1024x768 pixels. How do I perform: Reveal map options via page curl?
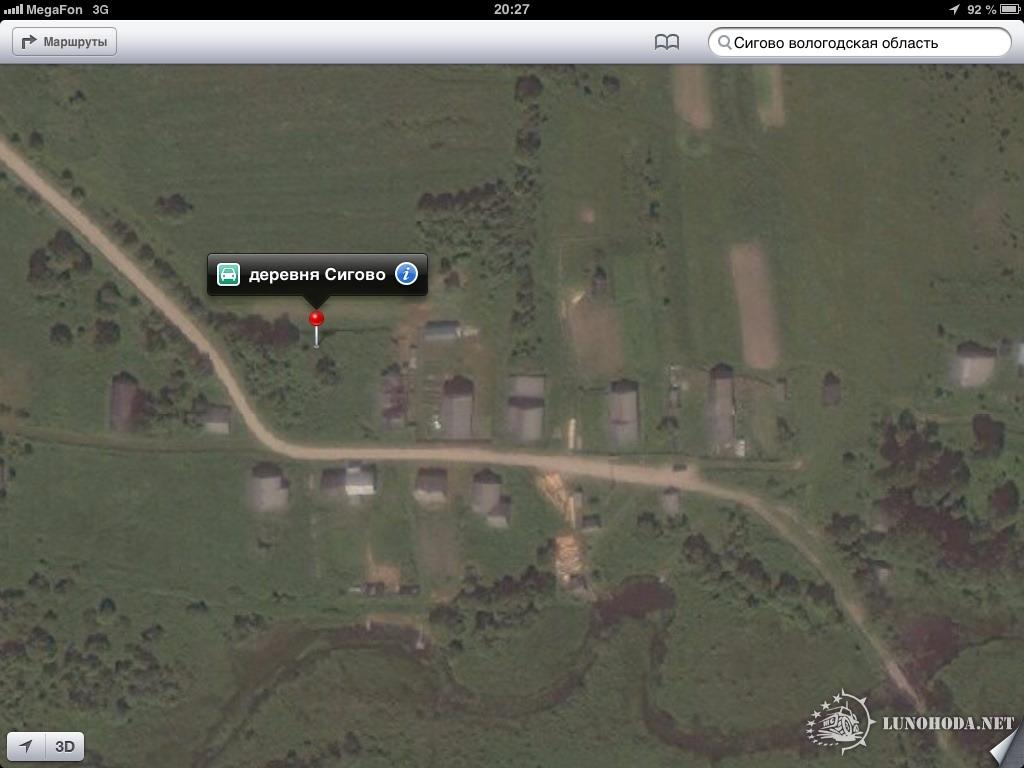pyautogui.click(x=1006, y=750)
